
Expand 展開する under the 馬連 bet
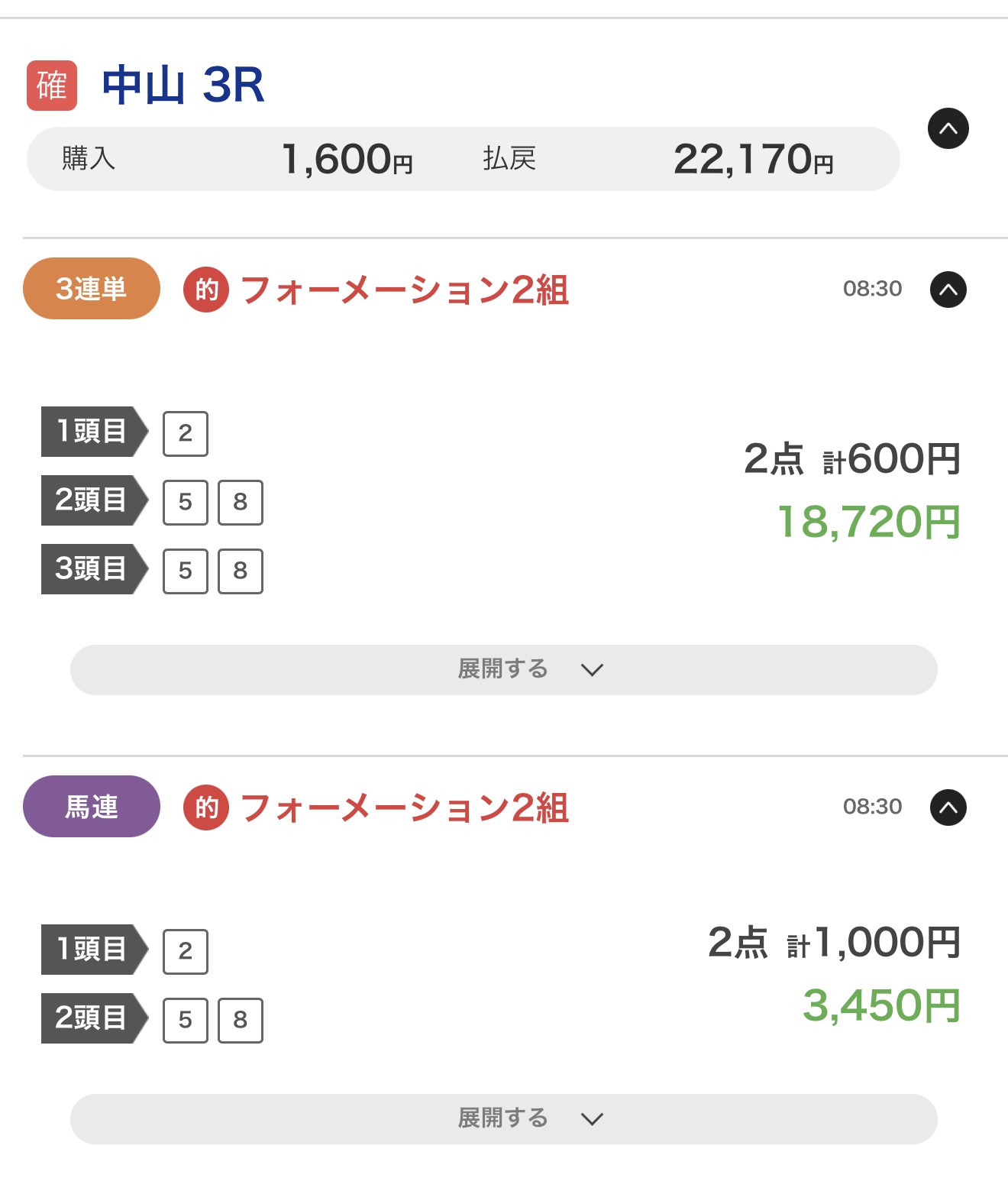click(x=503, y=1119)
